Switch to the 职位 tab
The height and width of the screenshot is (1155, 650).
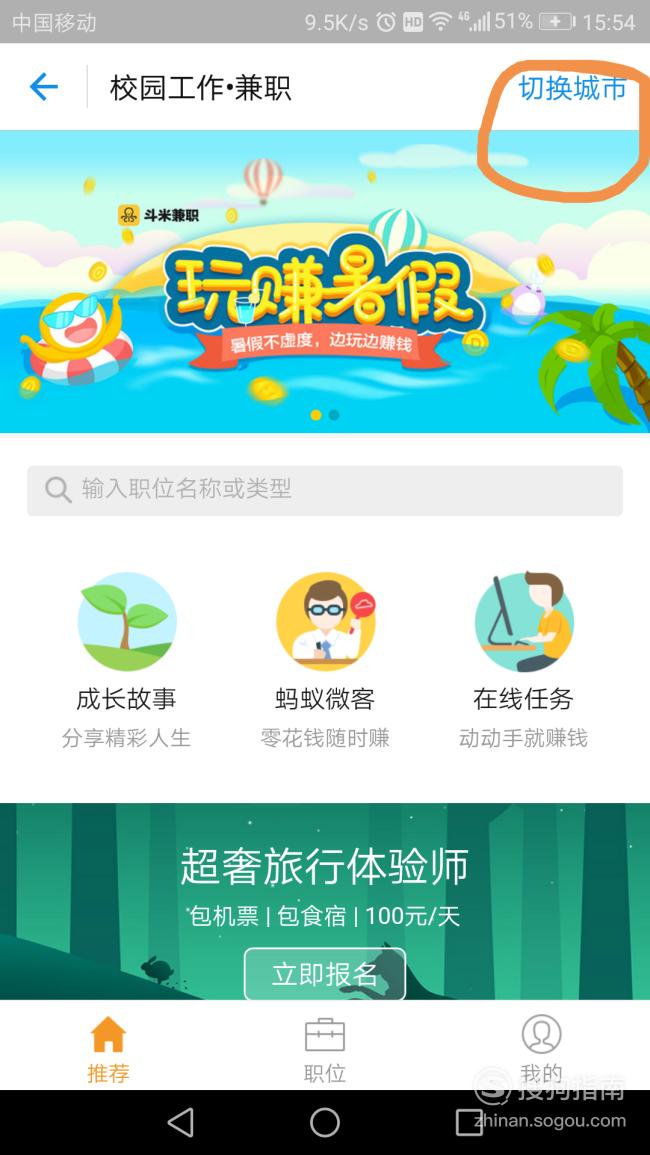(325, 1050)
